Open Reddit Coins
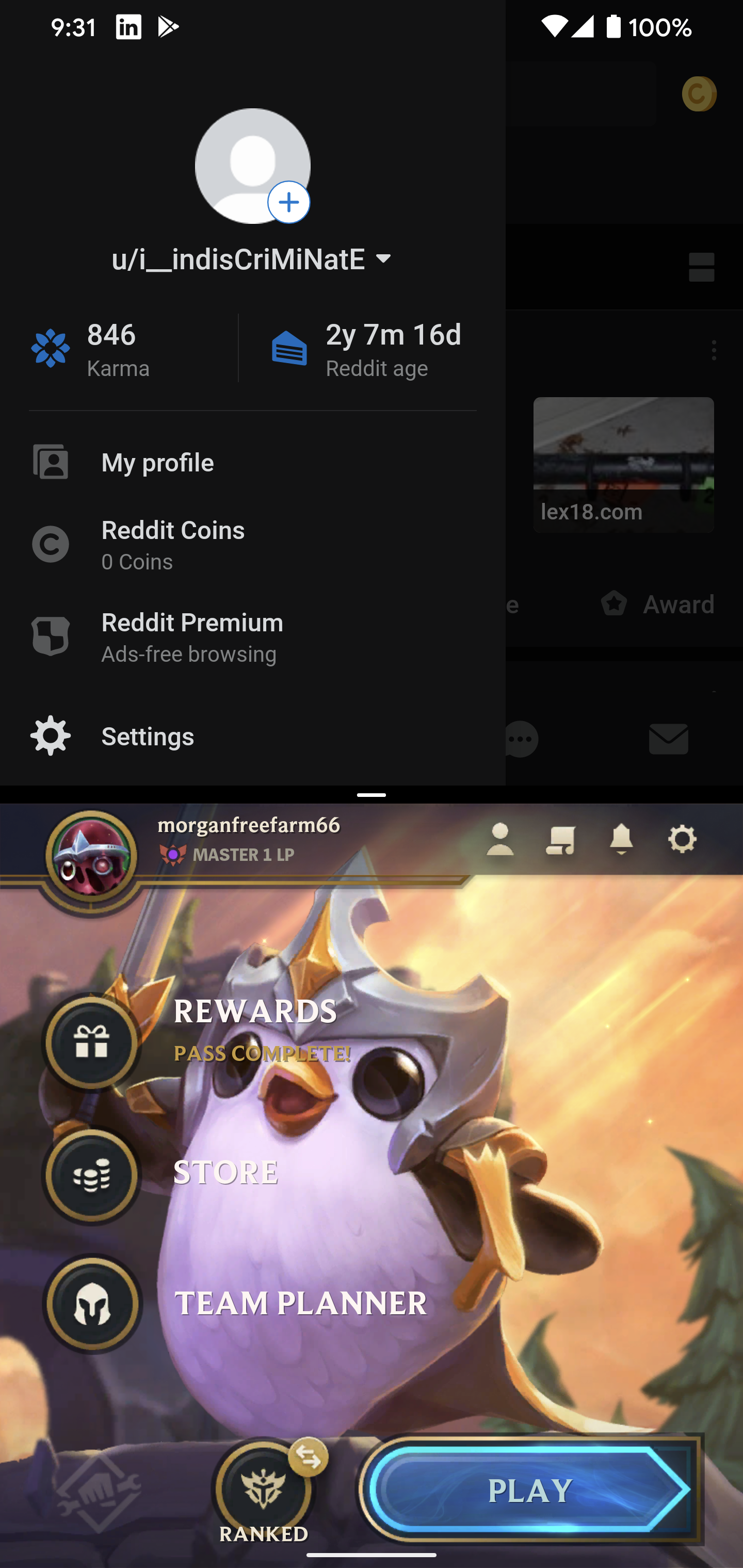This screenshot has width=743, height=1568. pos(172,544)
